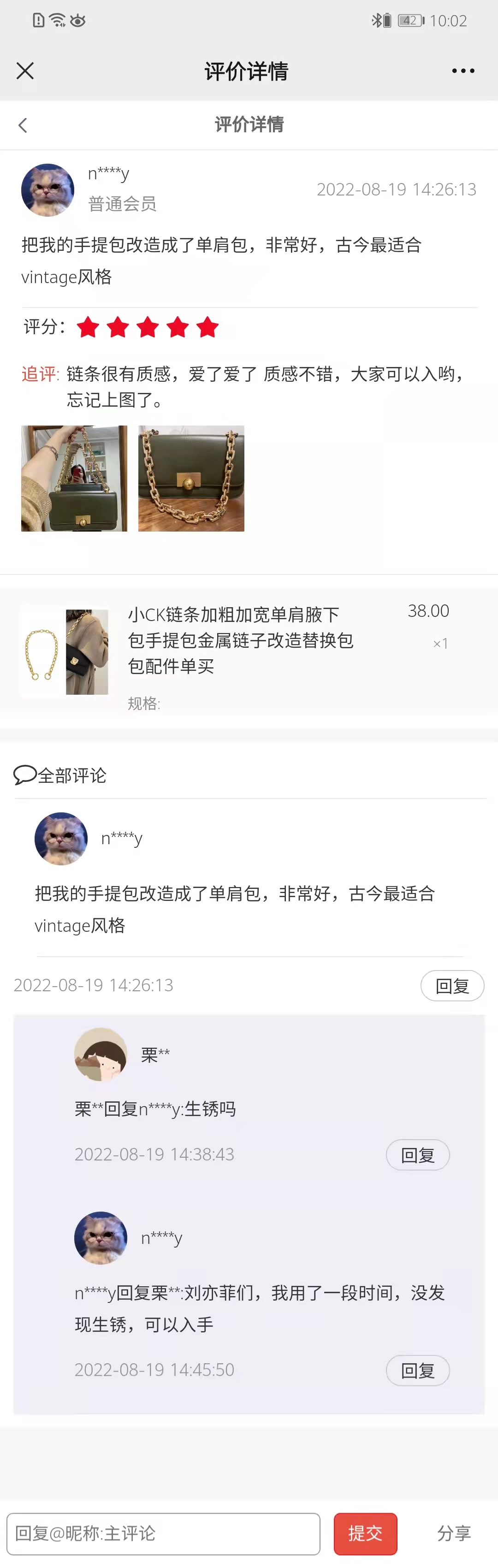Screen dimensions: 498x1568
Task: View the photo of hand holding bag
Action: click(74, 479)
